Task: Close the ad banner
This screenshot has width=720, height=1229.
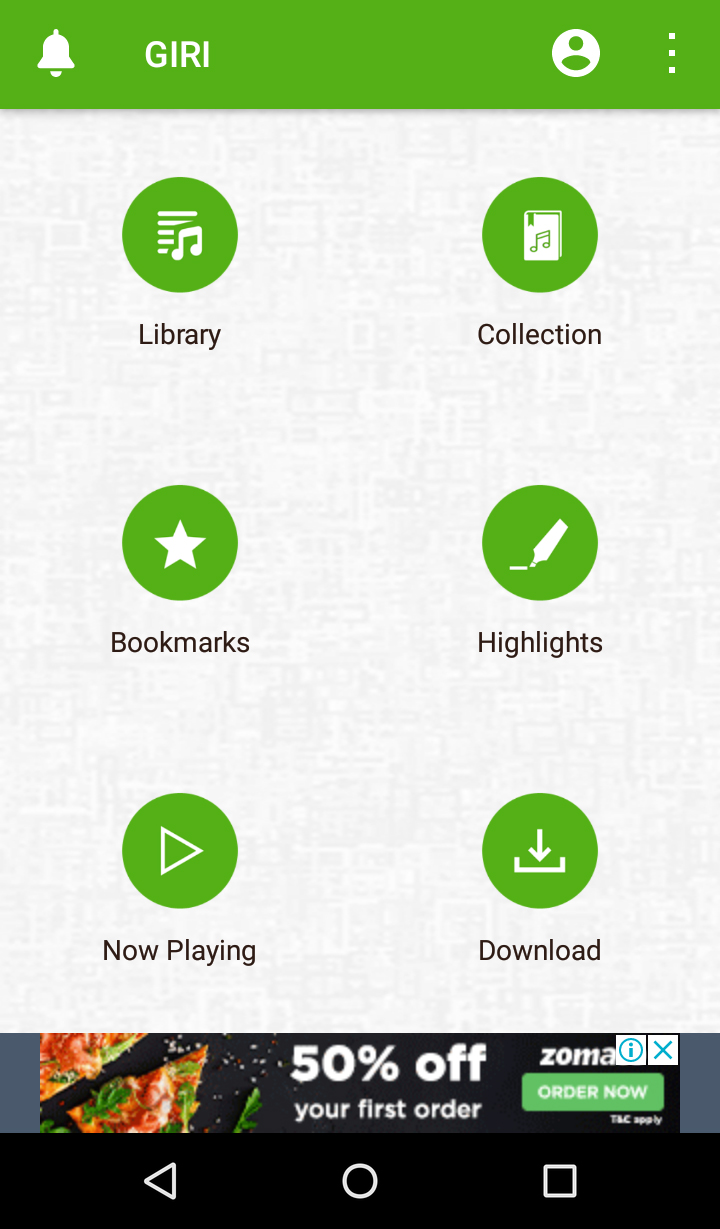Action: (x=664, y=1050)
